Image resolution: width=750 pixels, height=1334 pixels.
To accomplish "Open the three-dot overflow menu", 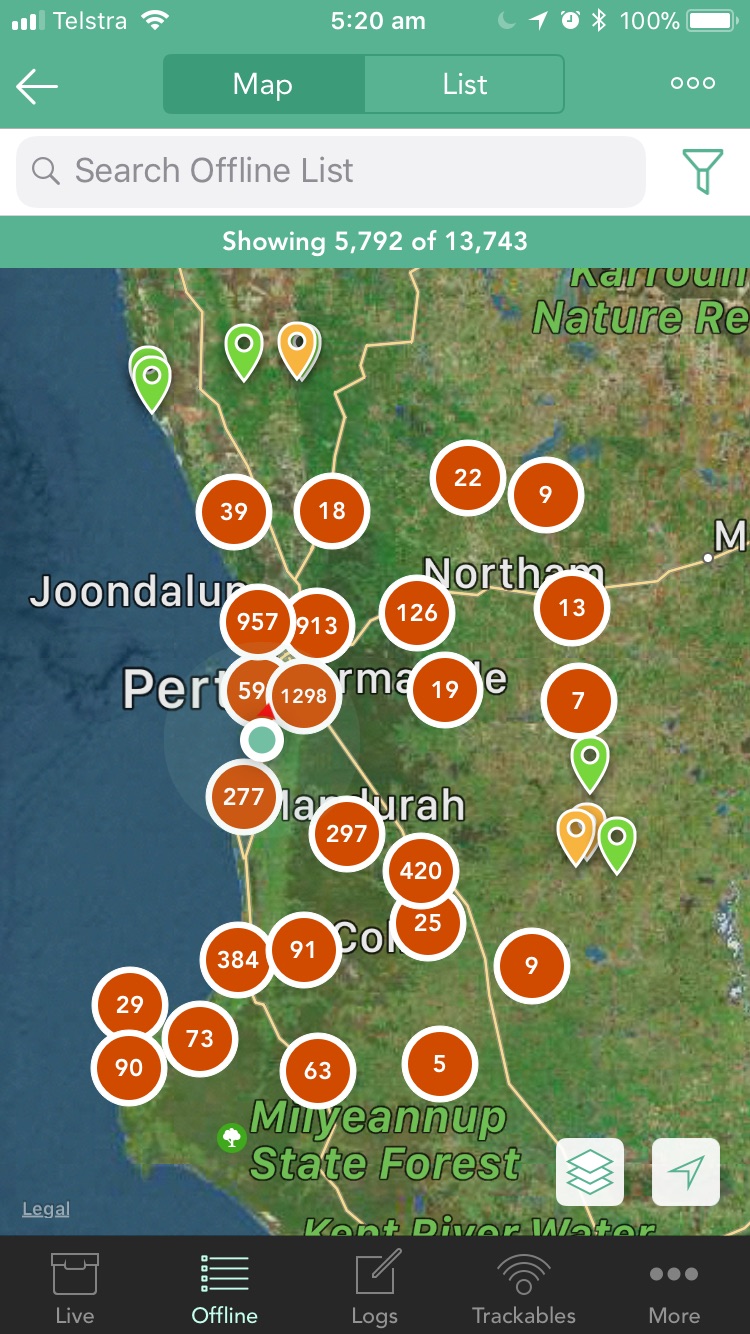I will [x=693, y=84].
